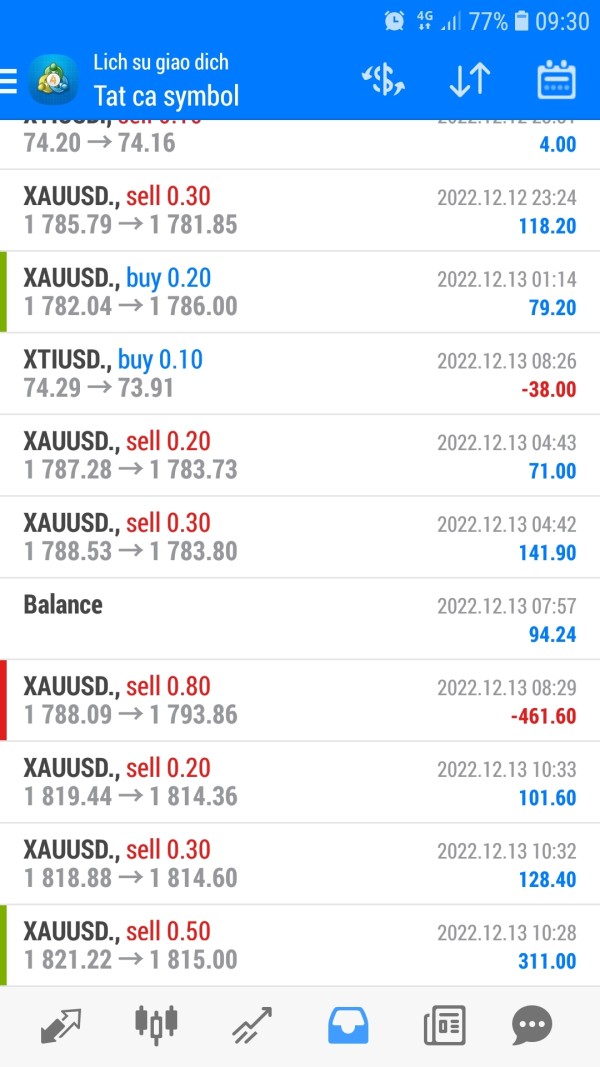Open XAUUSD sell 0.30 trade at 23:24
The height and width of the screenshot is (1067, 600).
pos(300,210)
